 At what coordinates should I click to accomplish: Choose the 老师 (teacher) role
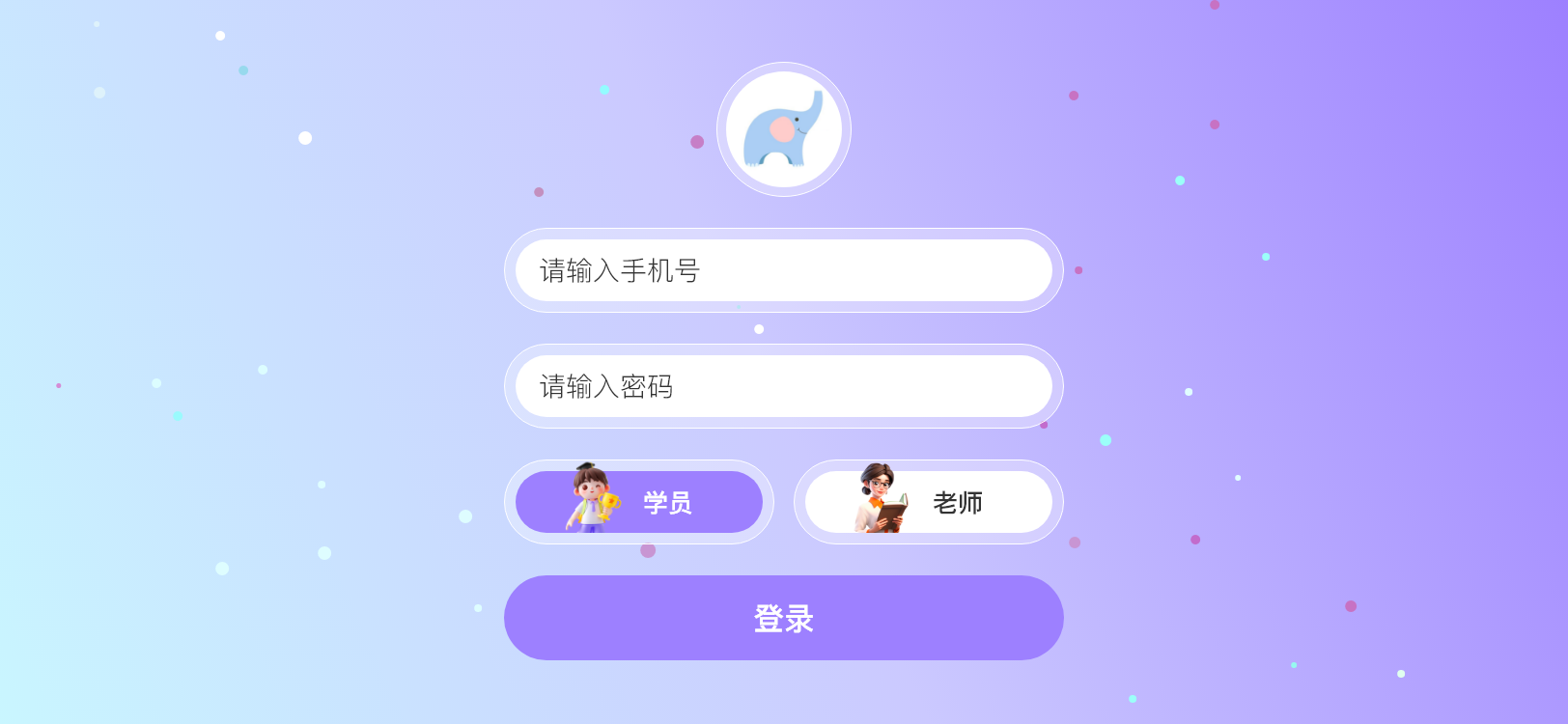tap(929, 502)
